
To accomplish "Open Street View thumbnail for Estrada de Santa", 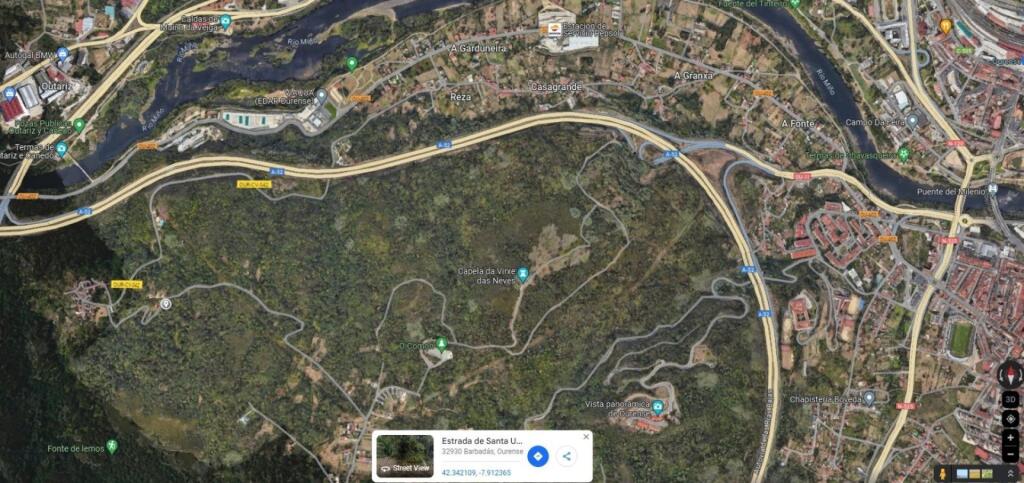I will pos(405,456).
